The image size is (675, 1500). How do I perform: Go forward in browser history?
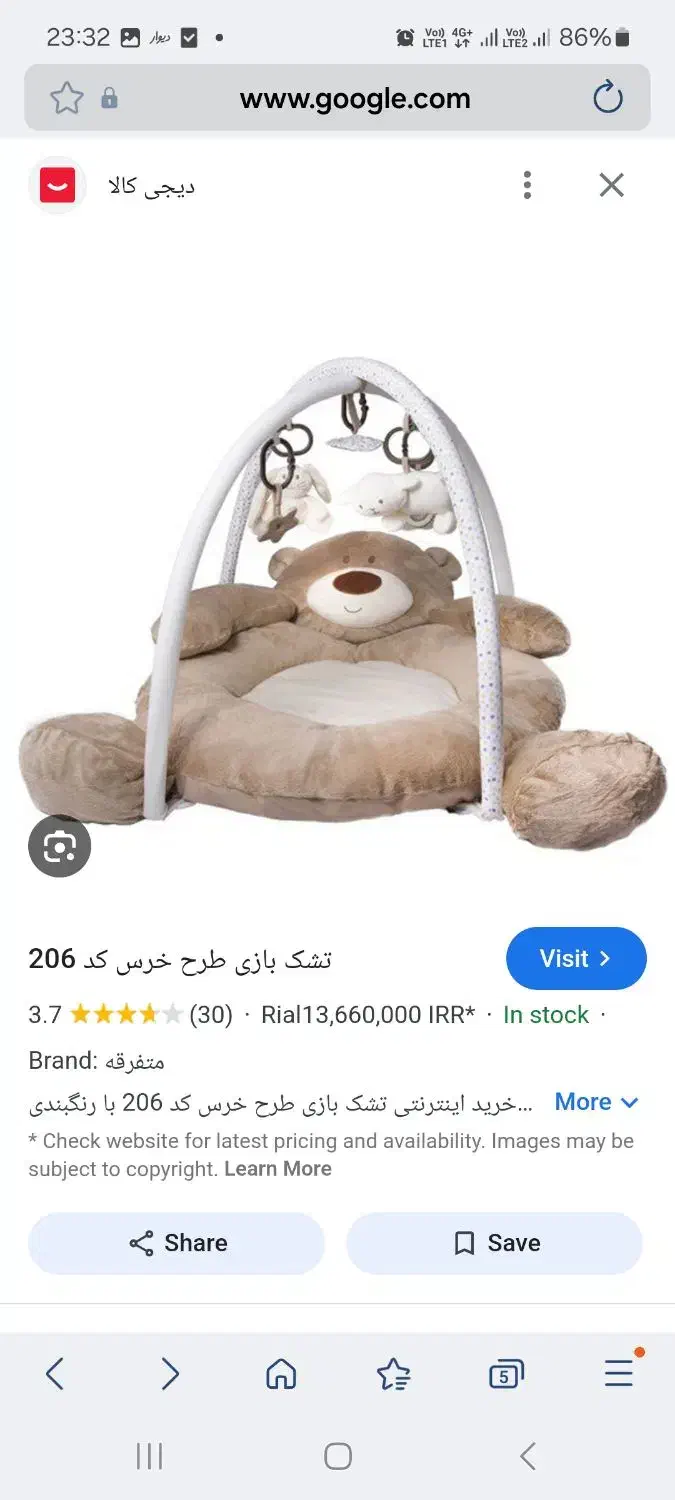click(x=170, y=1374)
